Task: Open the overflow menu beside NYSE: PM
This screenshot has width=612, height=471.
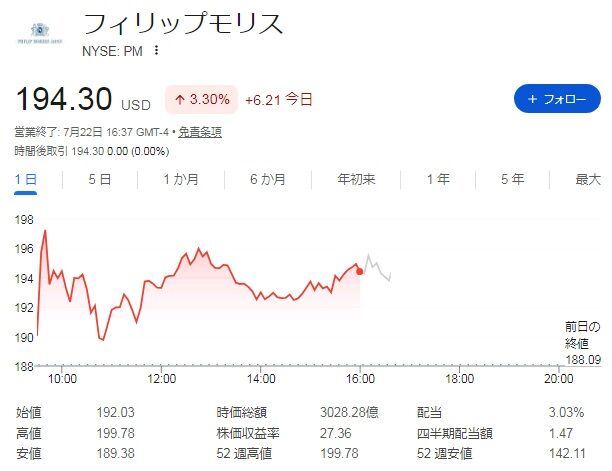Action: coord(156,50)
